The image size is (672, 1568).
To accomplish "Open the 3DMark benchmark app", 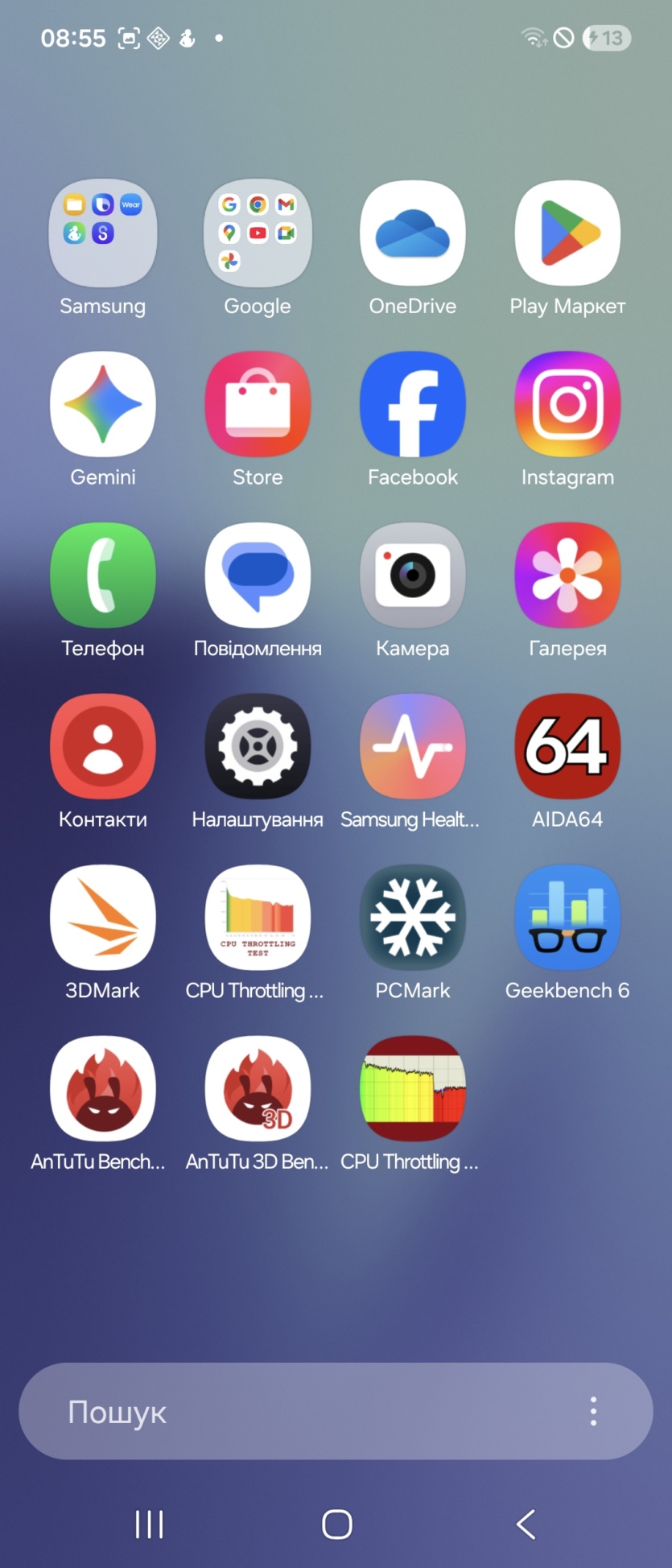I will point(103,918).
